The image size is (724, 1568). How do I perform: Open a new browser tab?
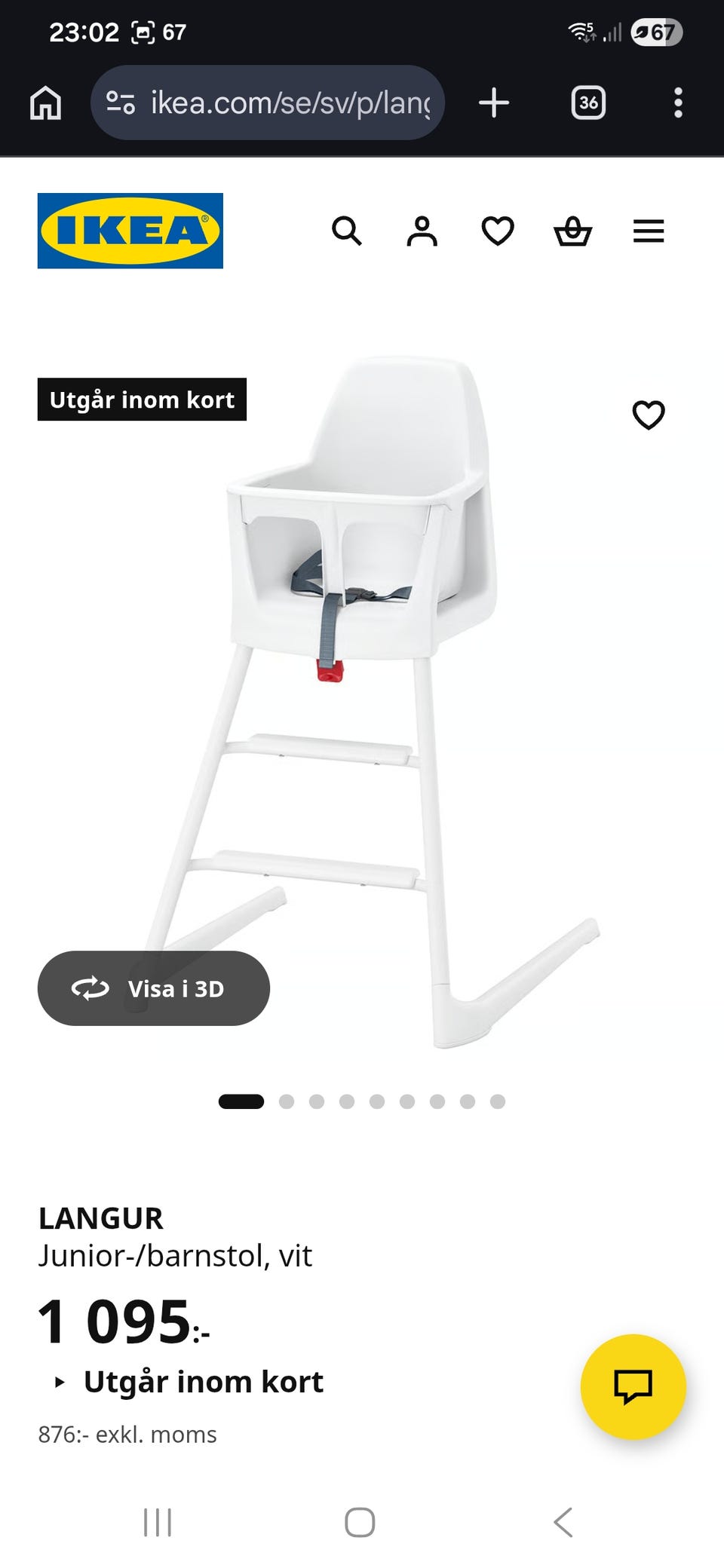(x=494, y=103)
